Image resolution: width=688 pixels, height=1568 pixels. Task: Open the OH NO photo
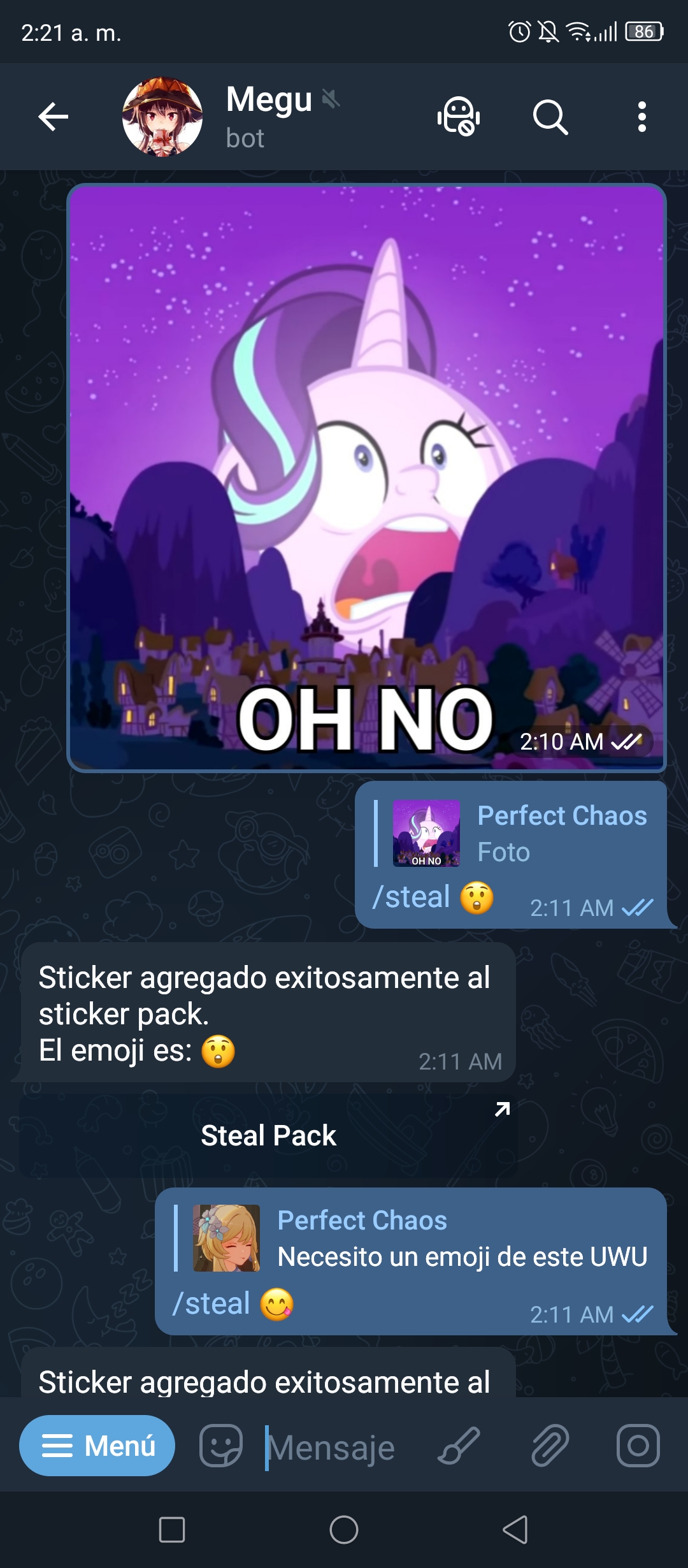366,477
